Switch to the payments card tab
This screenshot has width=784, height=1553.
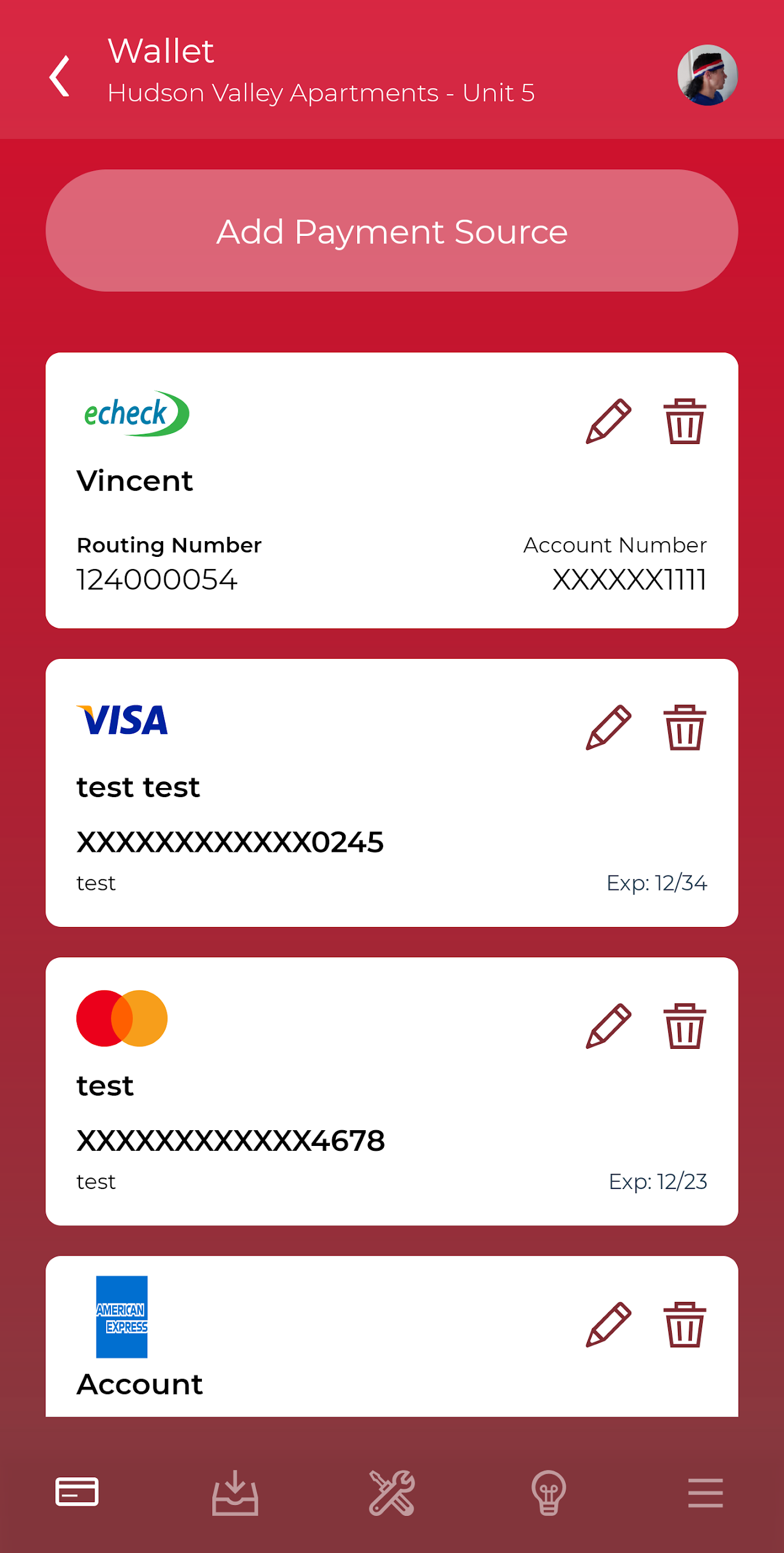coord(77,1492)
